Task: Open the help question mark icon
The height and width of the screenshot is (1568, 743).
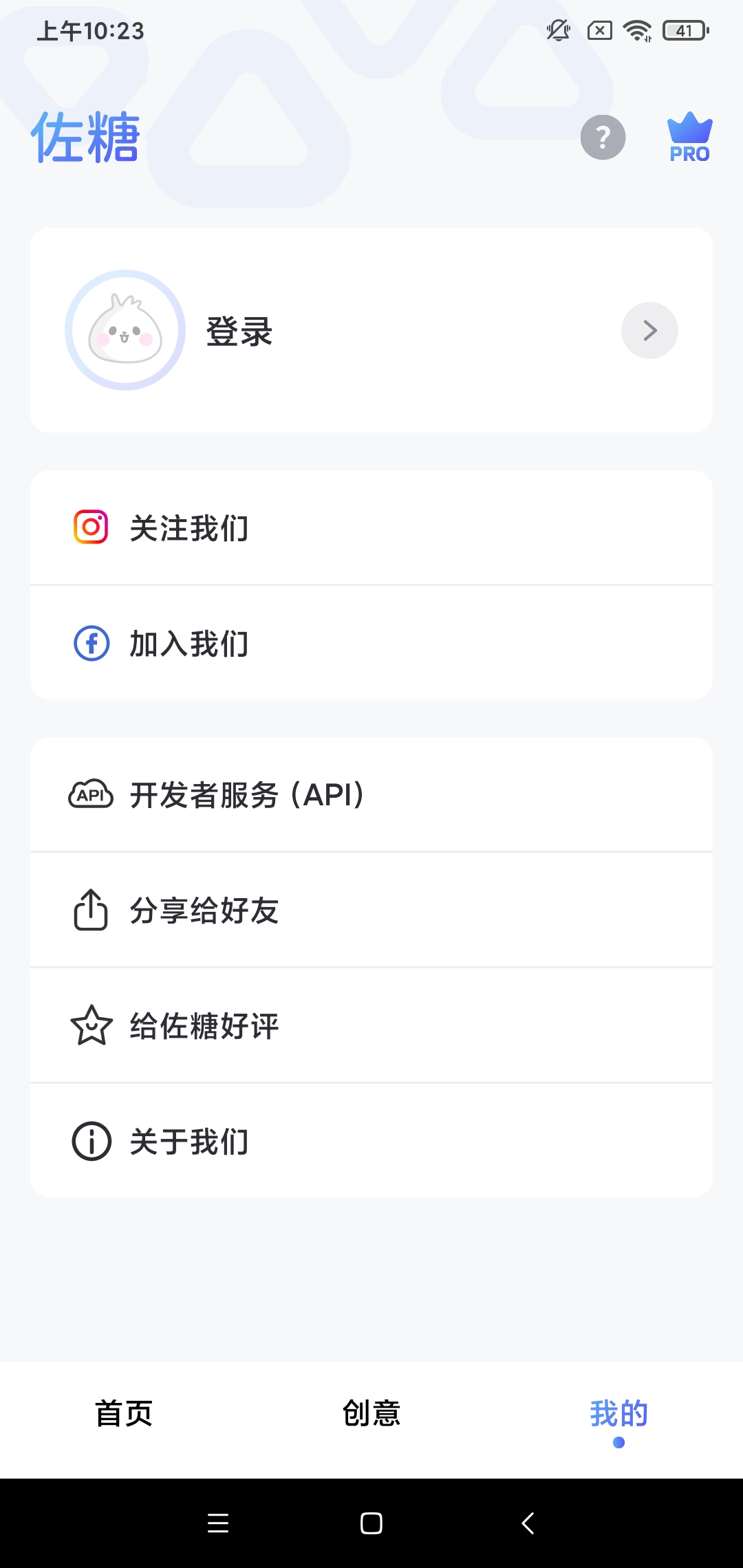Action: click(x=603, y=138)
